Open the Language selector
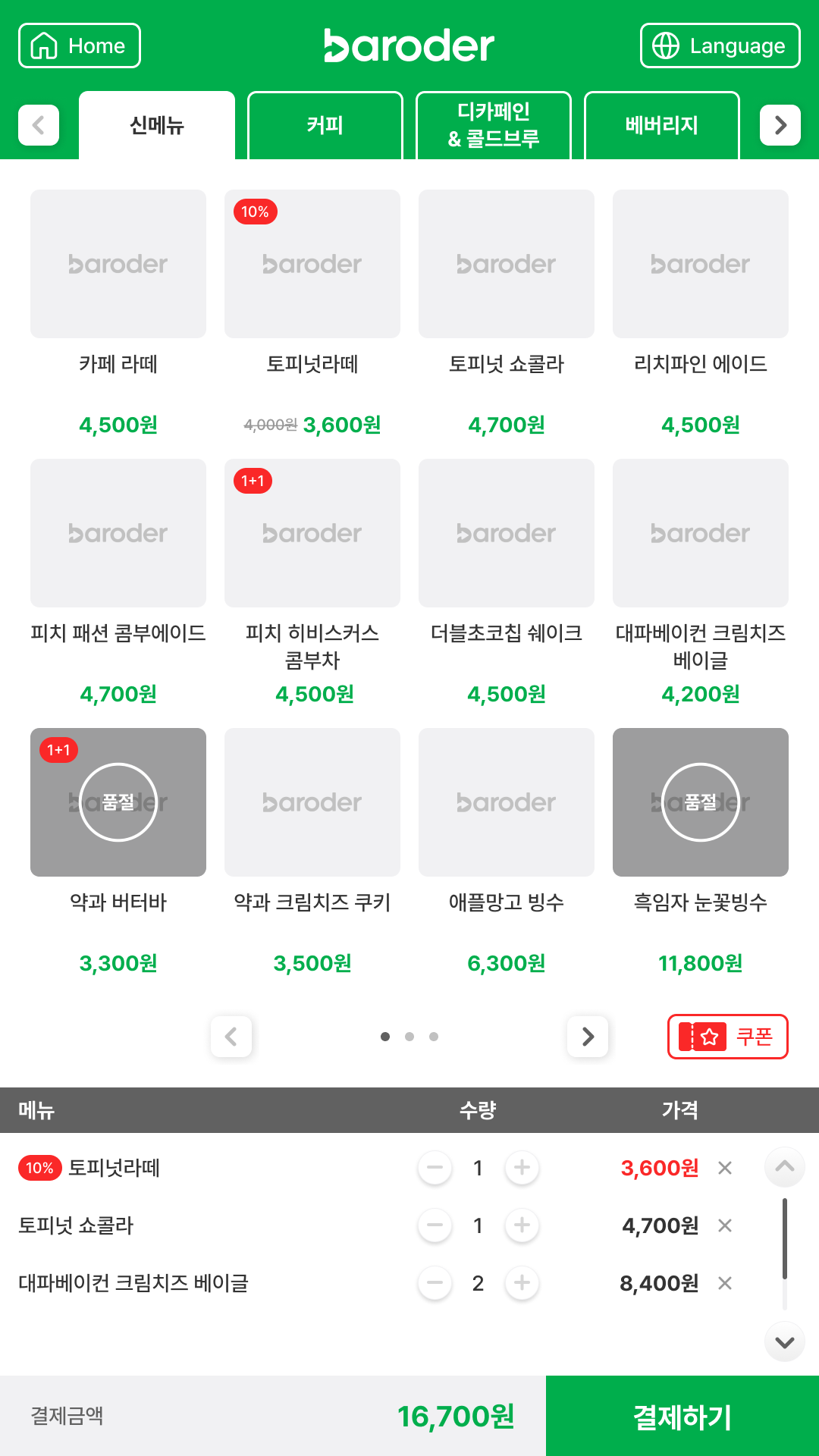Viewport: 819px width, 1456px height. [720, 45]
